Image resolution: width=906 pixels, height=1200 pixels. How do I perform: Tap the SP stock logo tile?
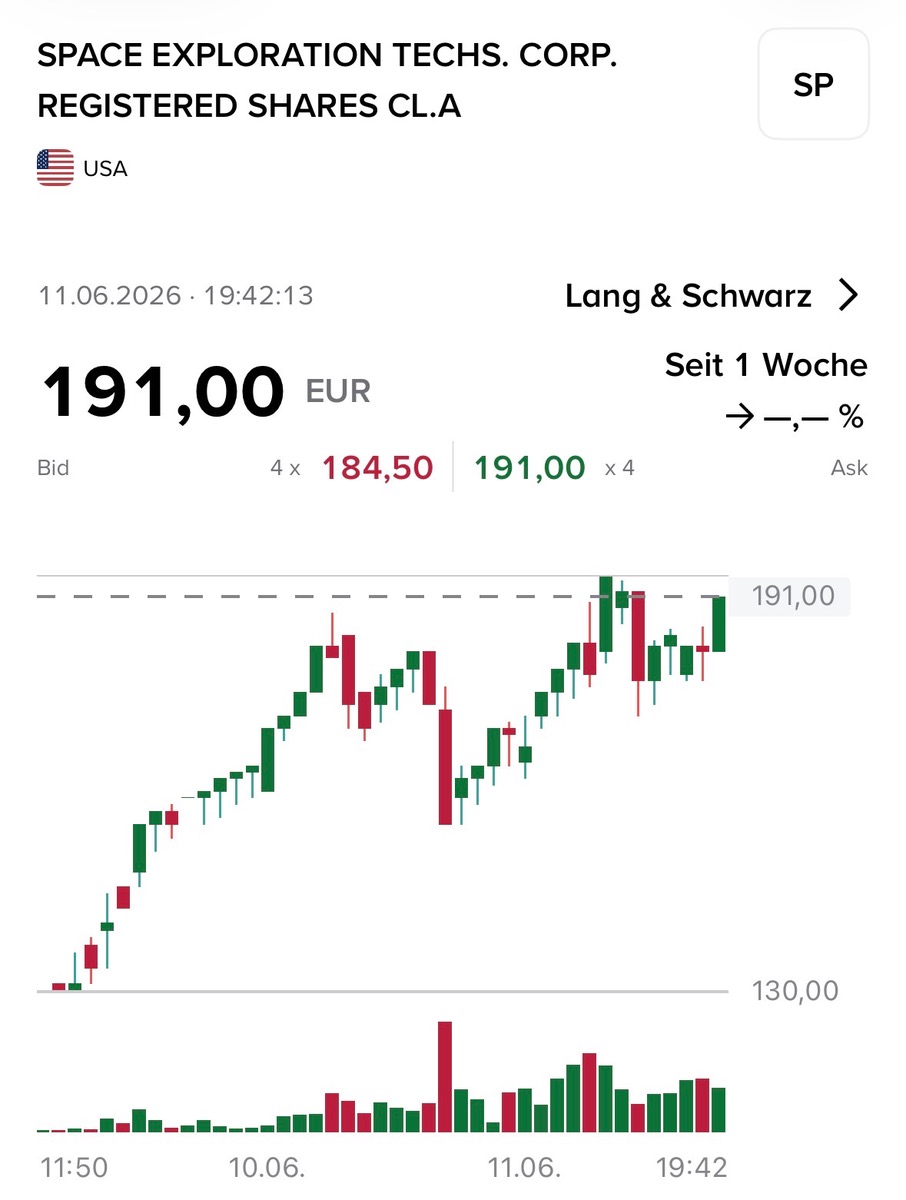[813, 85]
